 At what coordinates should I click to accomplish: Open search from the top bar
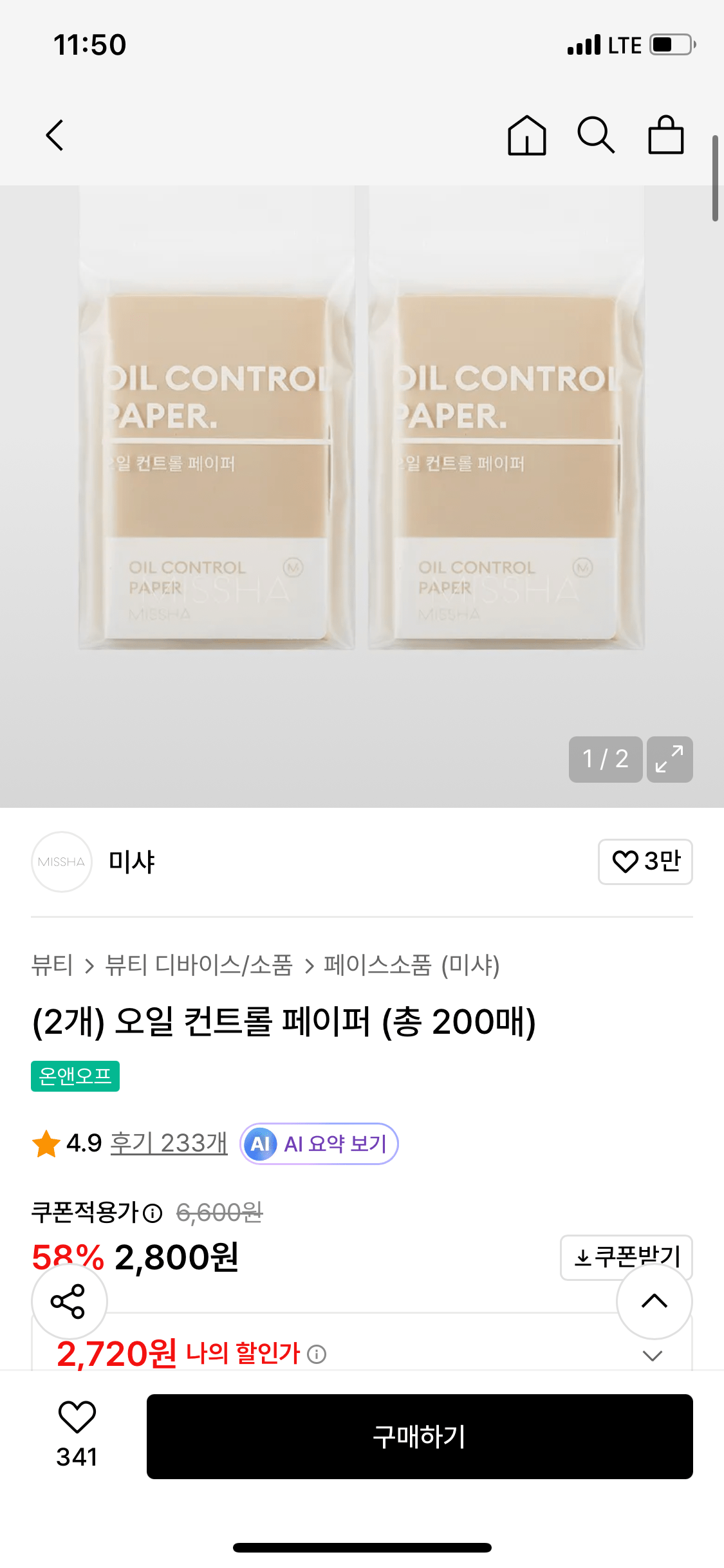(x=595, y=135)
